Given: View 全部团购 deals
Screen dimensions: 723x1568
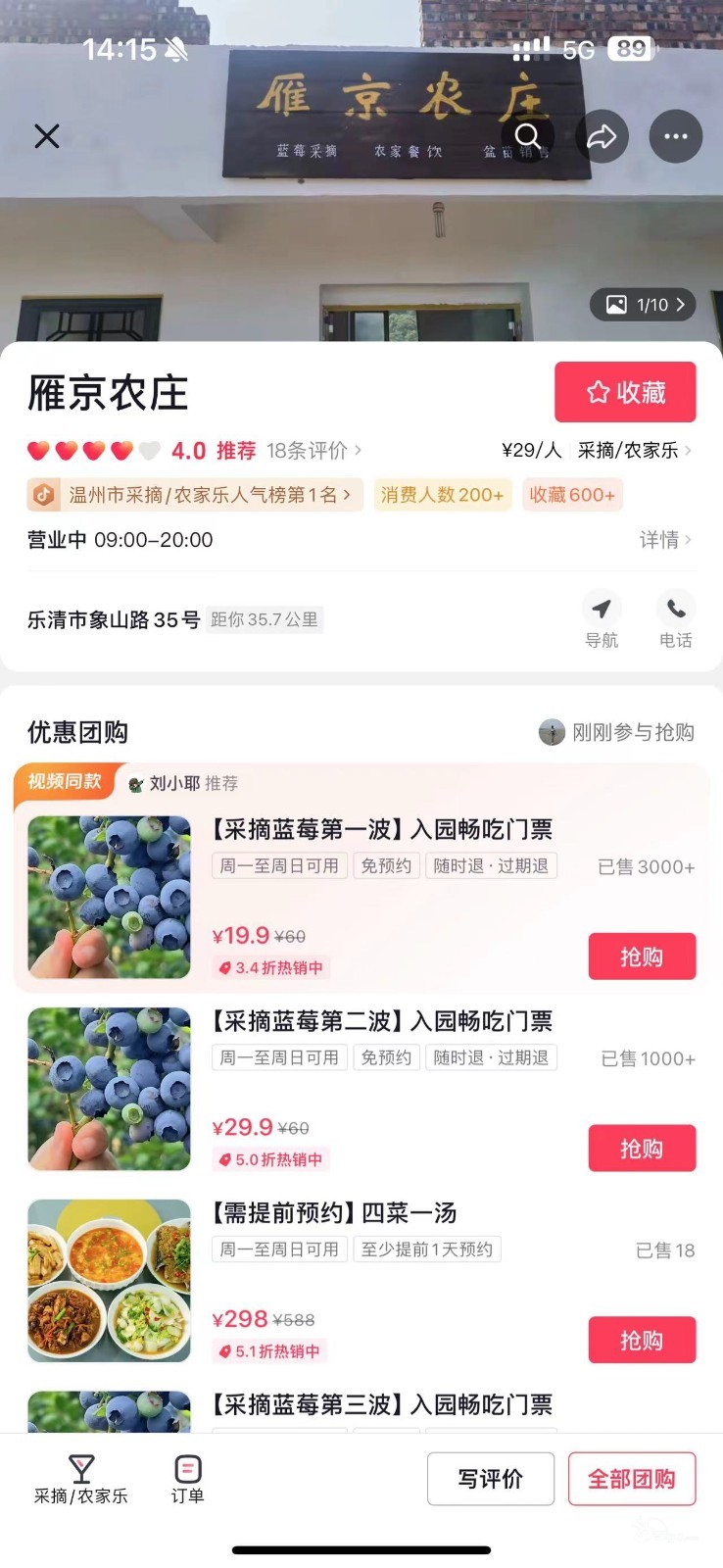Looking at the screenshot, I should [632, 1479].
